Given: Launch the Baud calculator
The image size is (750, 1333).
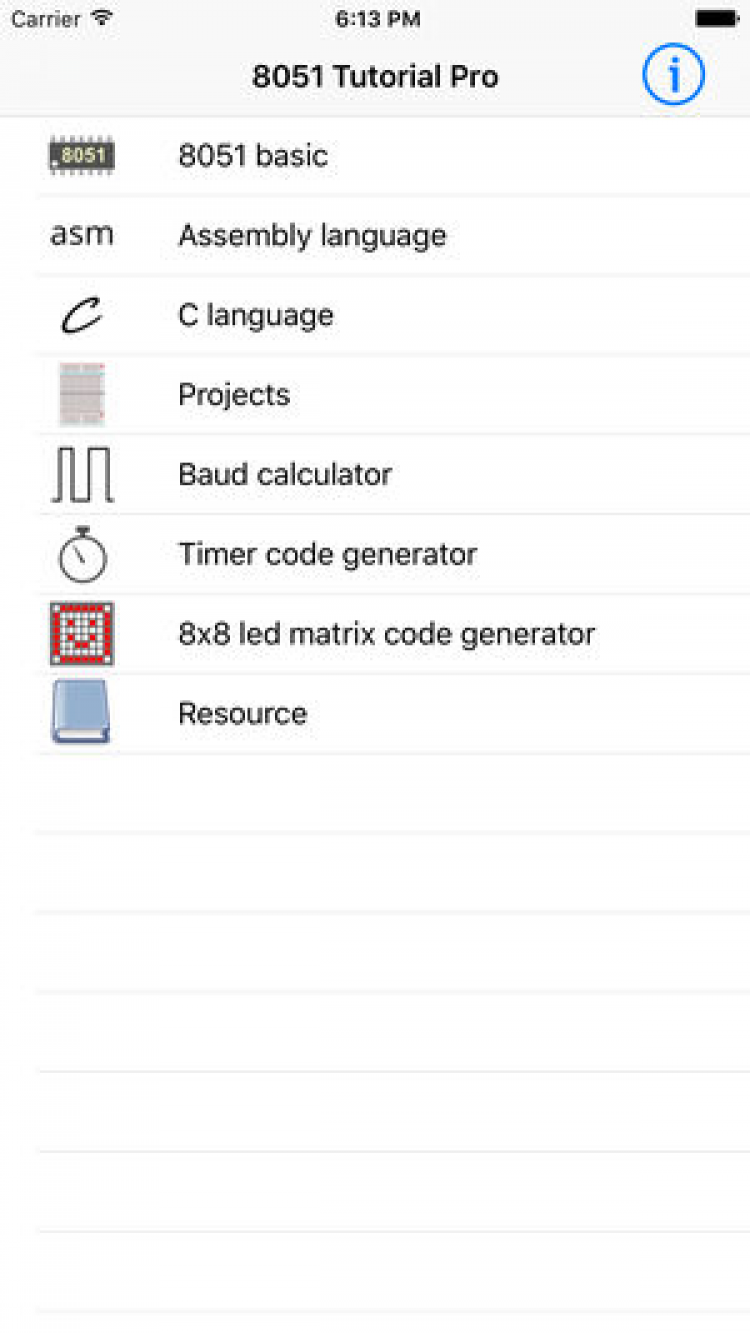Looking at the screenshot, I should click(284, 474).
